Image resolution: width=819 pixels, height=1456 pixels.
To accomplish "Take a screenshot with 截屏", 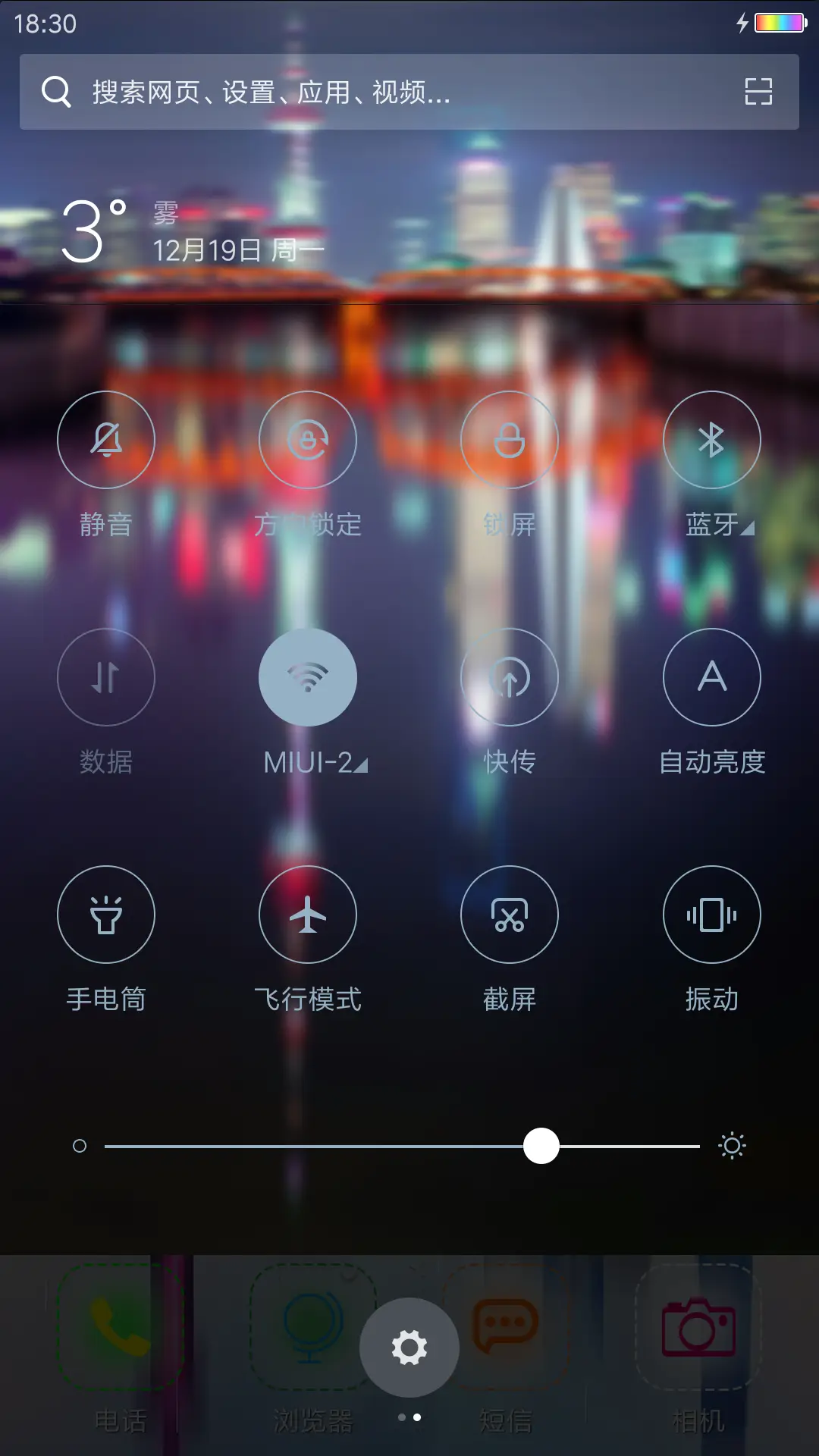I will pyautogui.click(x=510, y=915).
